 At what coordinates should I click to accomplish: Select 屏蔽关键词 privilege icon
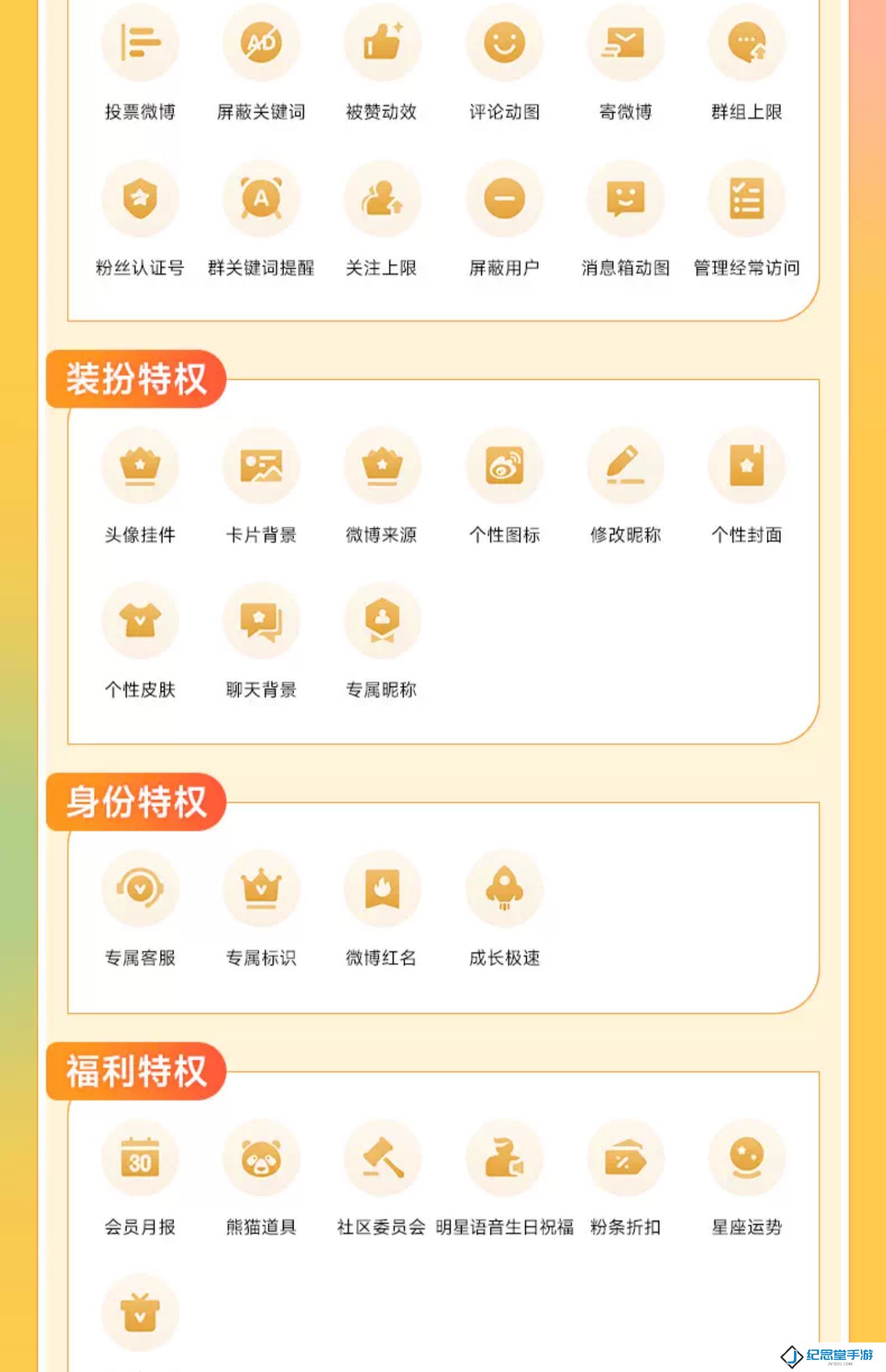261,43
